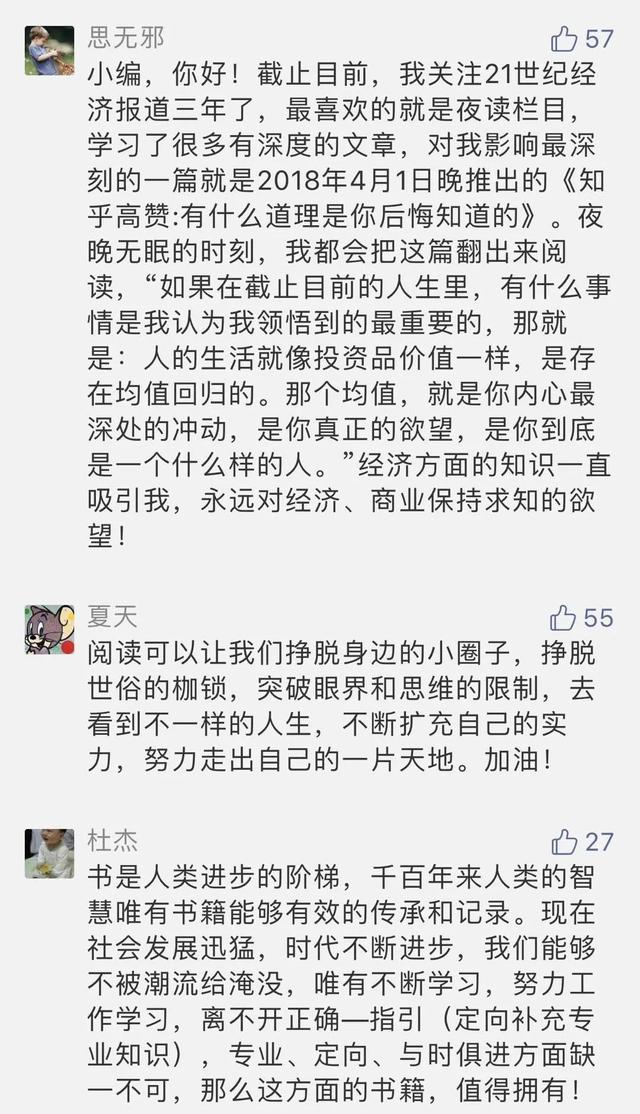Like 夏天's comment about reading
640x1114 pixels.
click(x=563, y=618)
